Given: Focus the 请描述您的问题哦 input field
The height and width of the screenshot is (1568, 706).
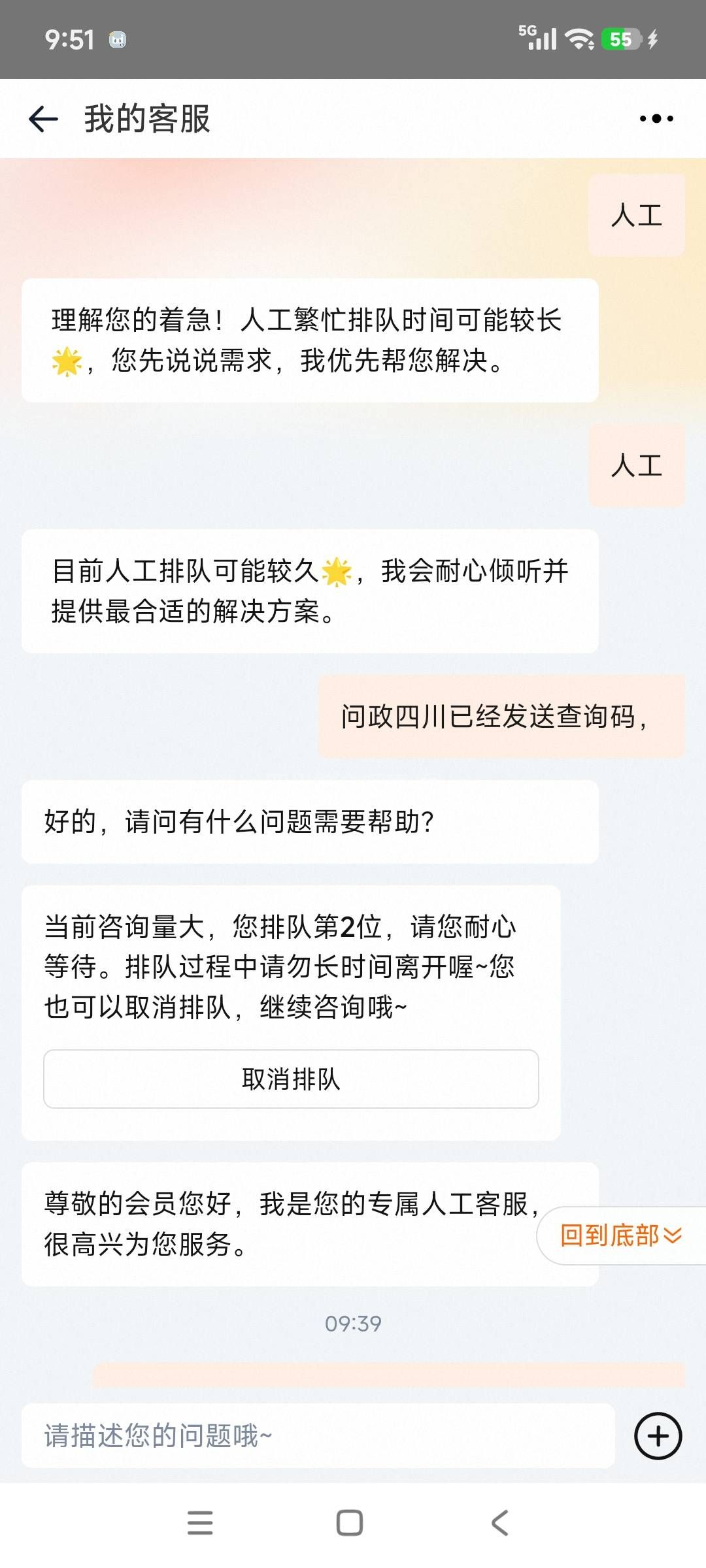Looking at the screenshot, I should pyautogui.click(x=318, y=1436).
